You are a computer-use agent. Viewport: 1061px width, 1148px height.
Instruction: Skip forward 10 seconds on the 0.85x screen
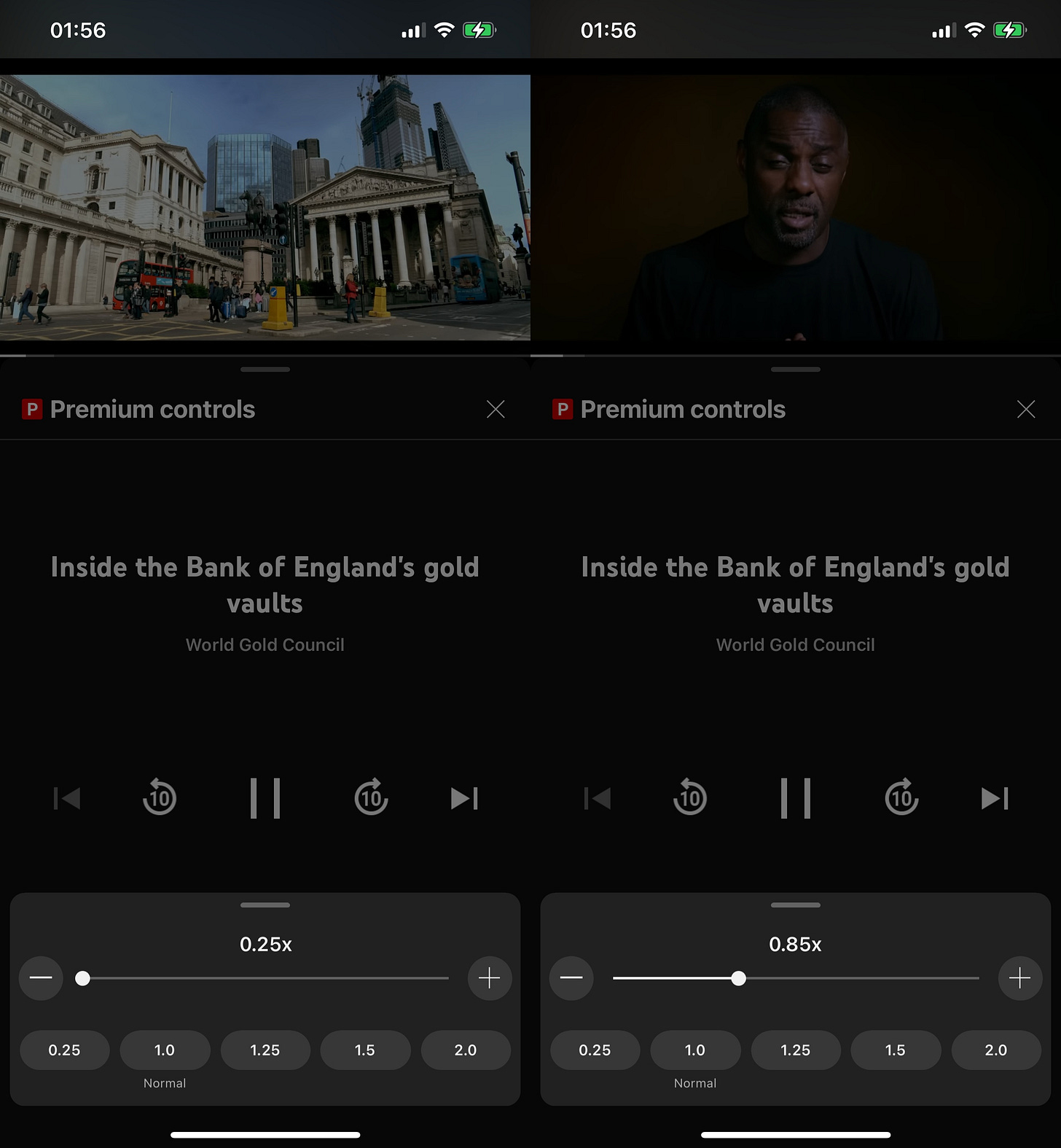click(x=901, y=797)
